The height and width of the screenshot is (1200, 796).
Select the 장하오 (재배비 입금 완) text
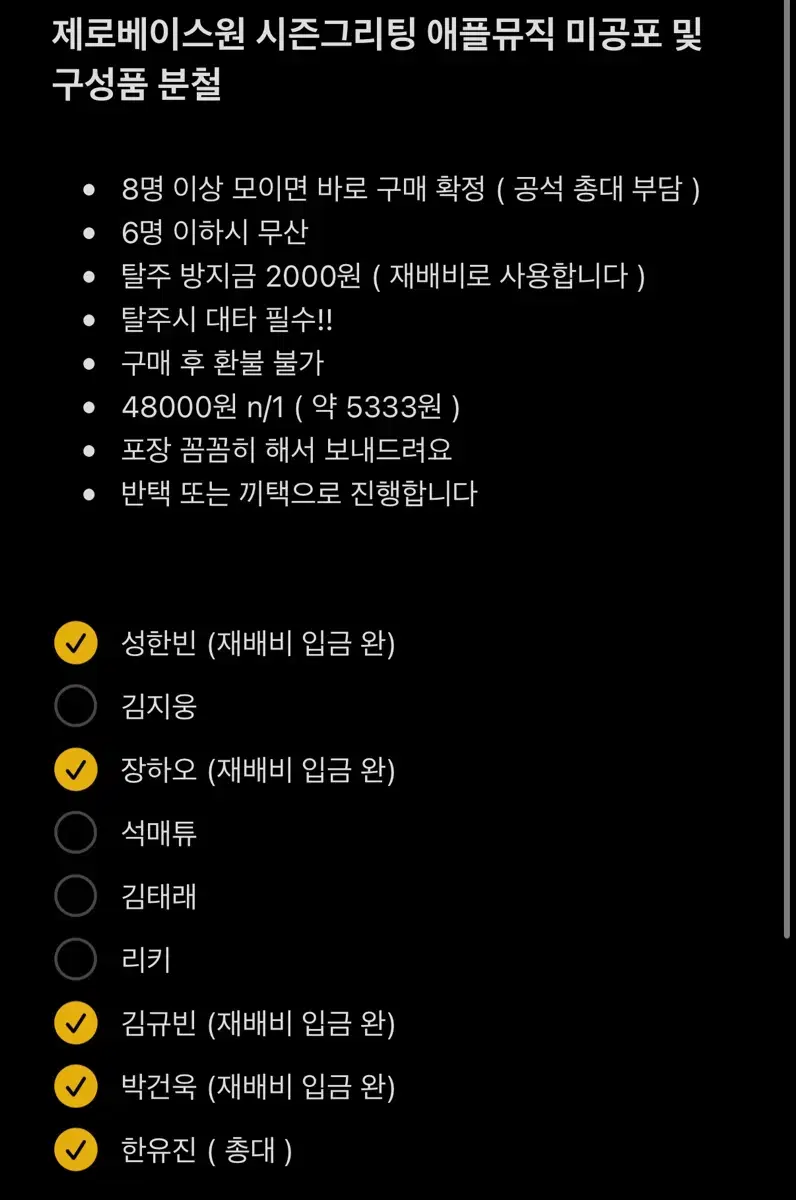(260, 770)
